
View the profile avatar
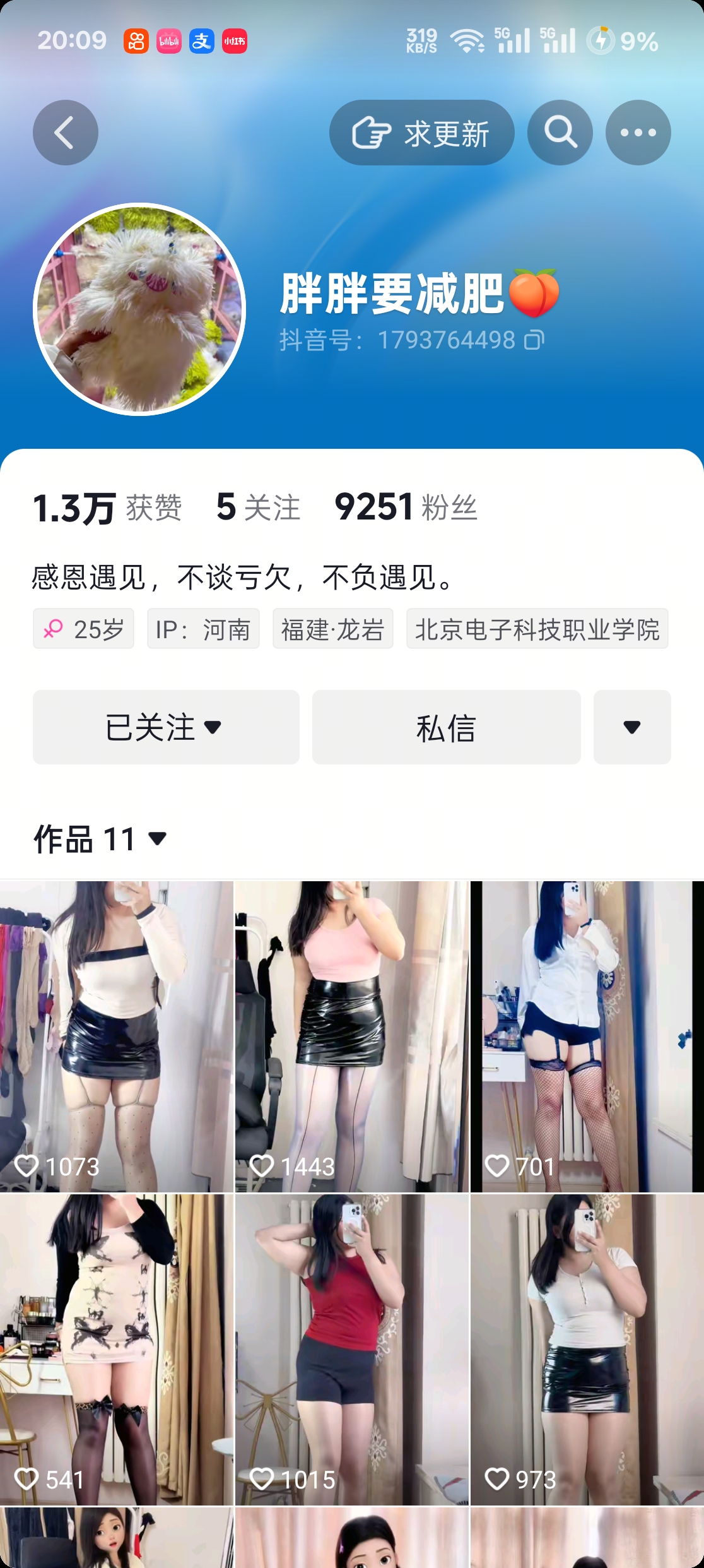[x=139, y=309]
